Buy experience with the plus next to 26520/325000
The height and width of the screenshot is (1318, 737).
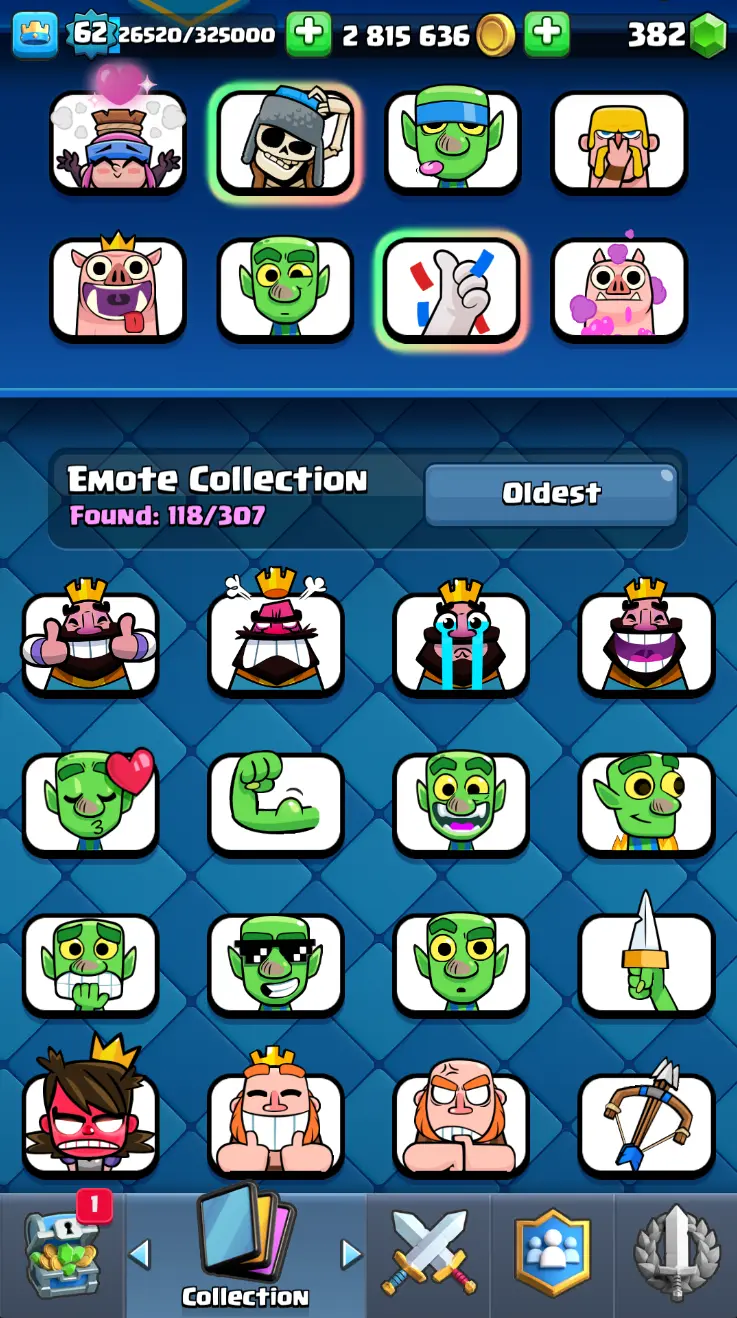[x=309, y=35]
